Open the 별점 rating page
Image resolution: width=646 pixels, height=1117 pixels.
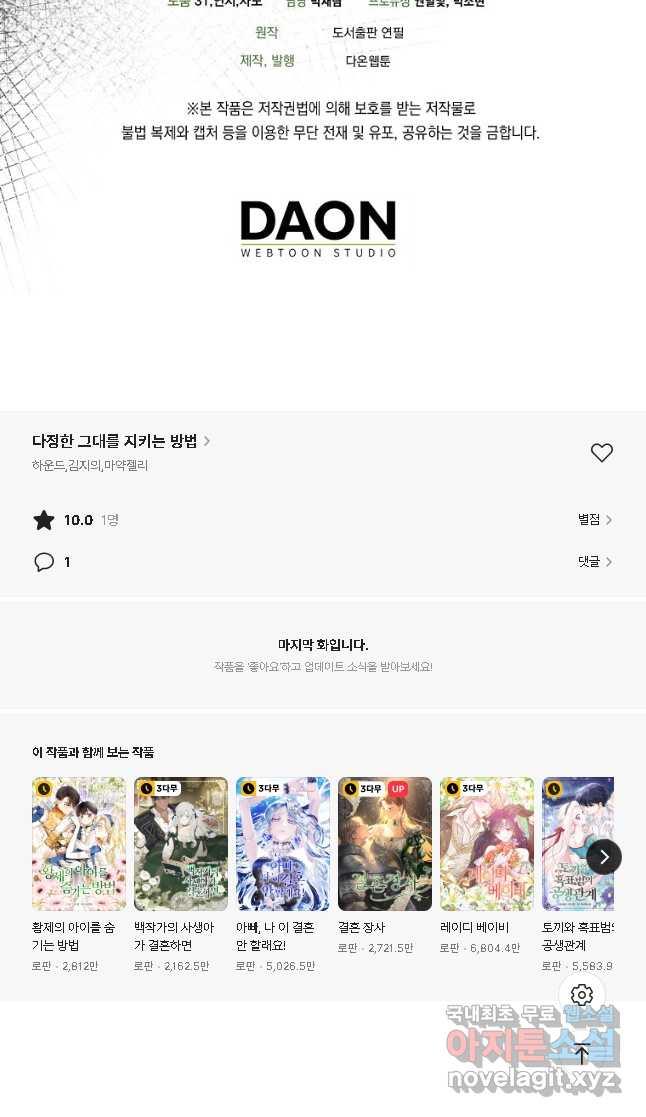(x=594, y=520)
